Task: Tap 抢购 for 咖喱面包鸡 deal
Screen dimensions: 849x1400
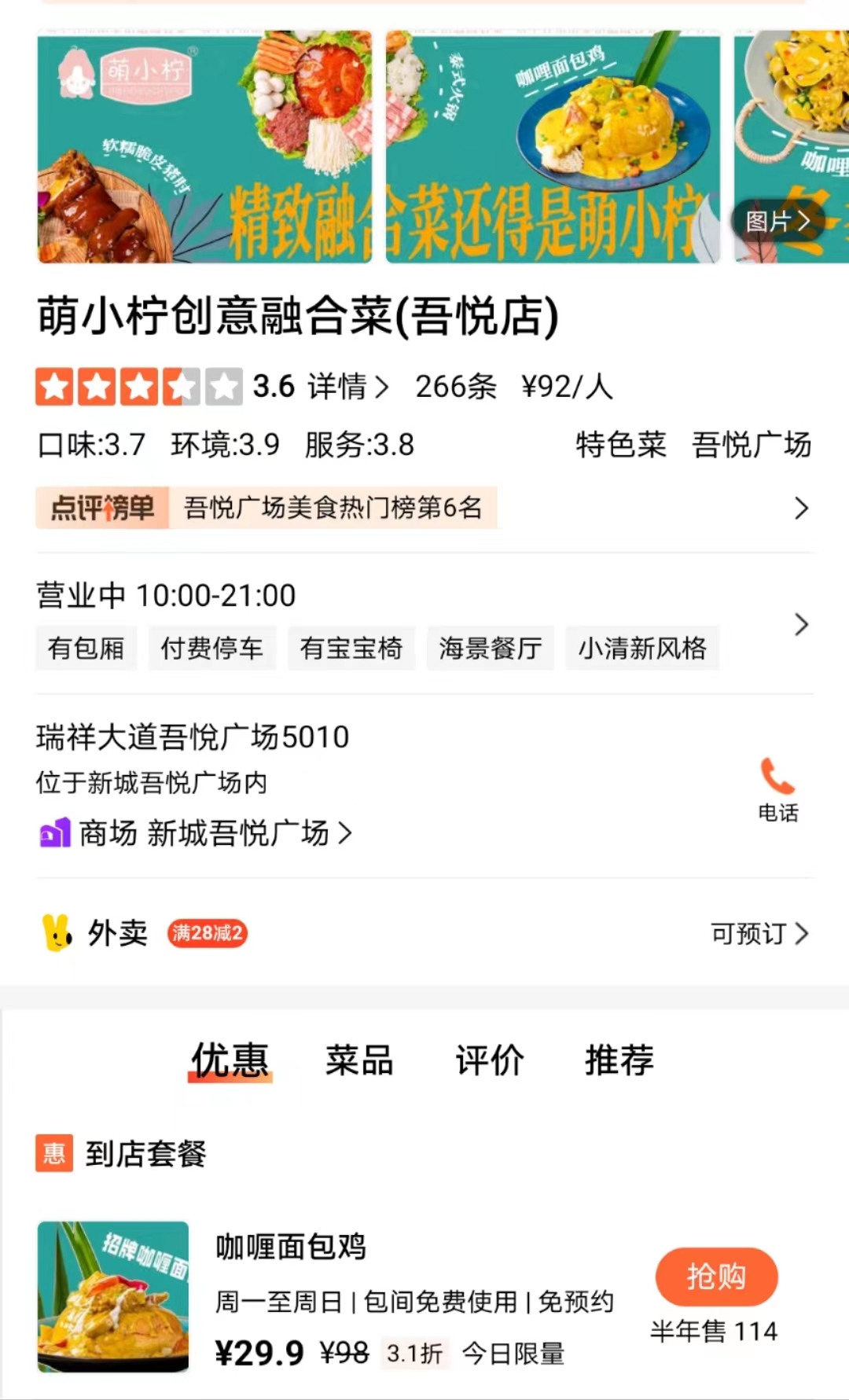Action: [x=715, y=1276]
